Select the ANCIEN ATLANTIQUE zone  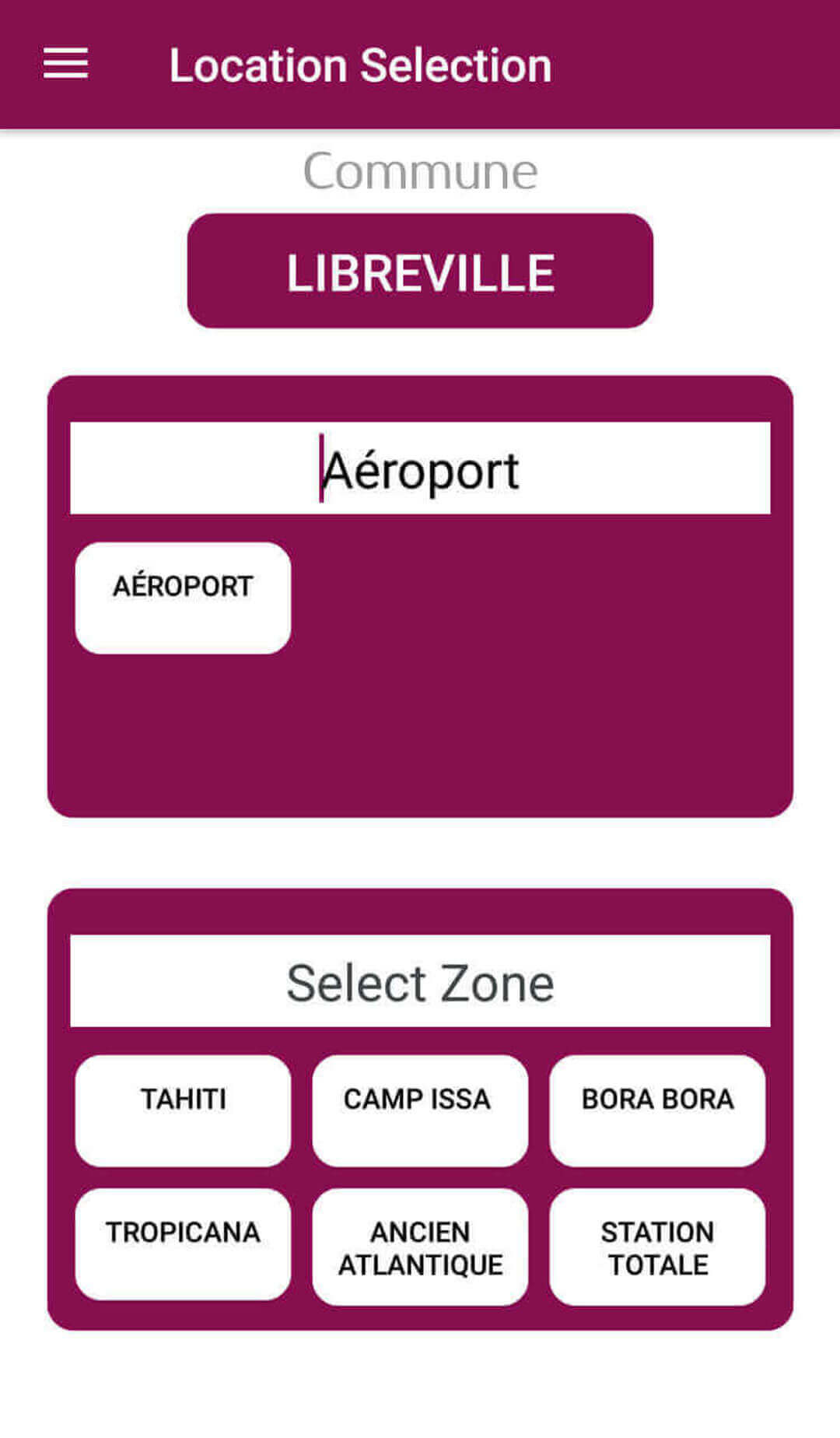420,1247
